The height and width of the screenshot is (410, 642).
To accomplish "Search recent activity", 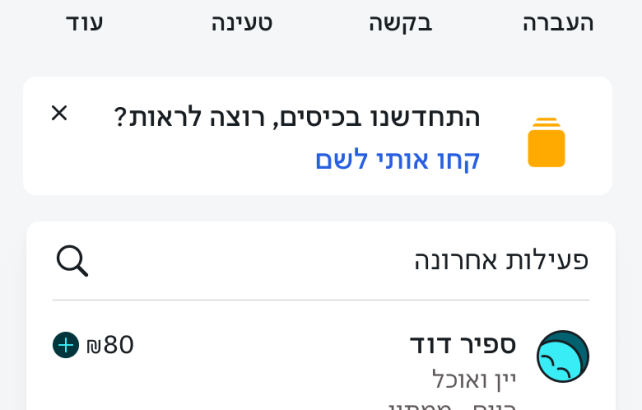I will 72,261.
